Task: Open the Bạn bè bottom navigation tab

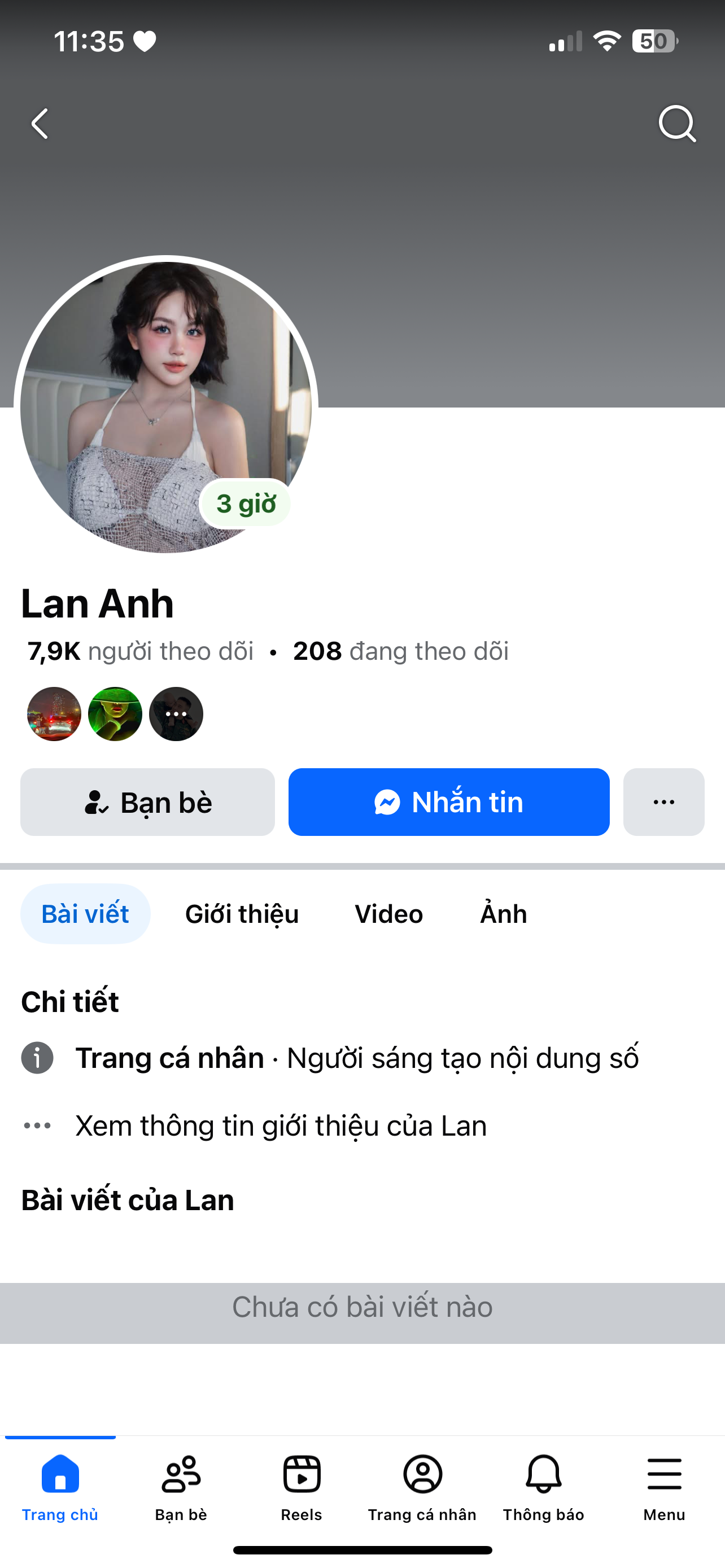Action: pyautogui.click(x=181, y=1486)
